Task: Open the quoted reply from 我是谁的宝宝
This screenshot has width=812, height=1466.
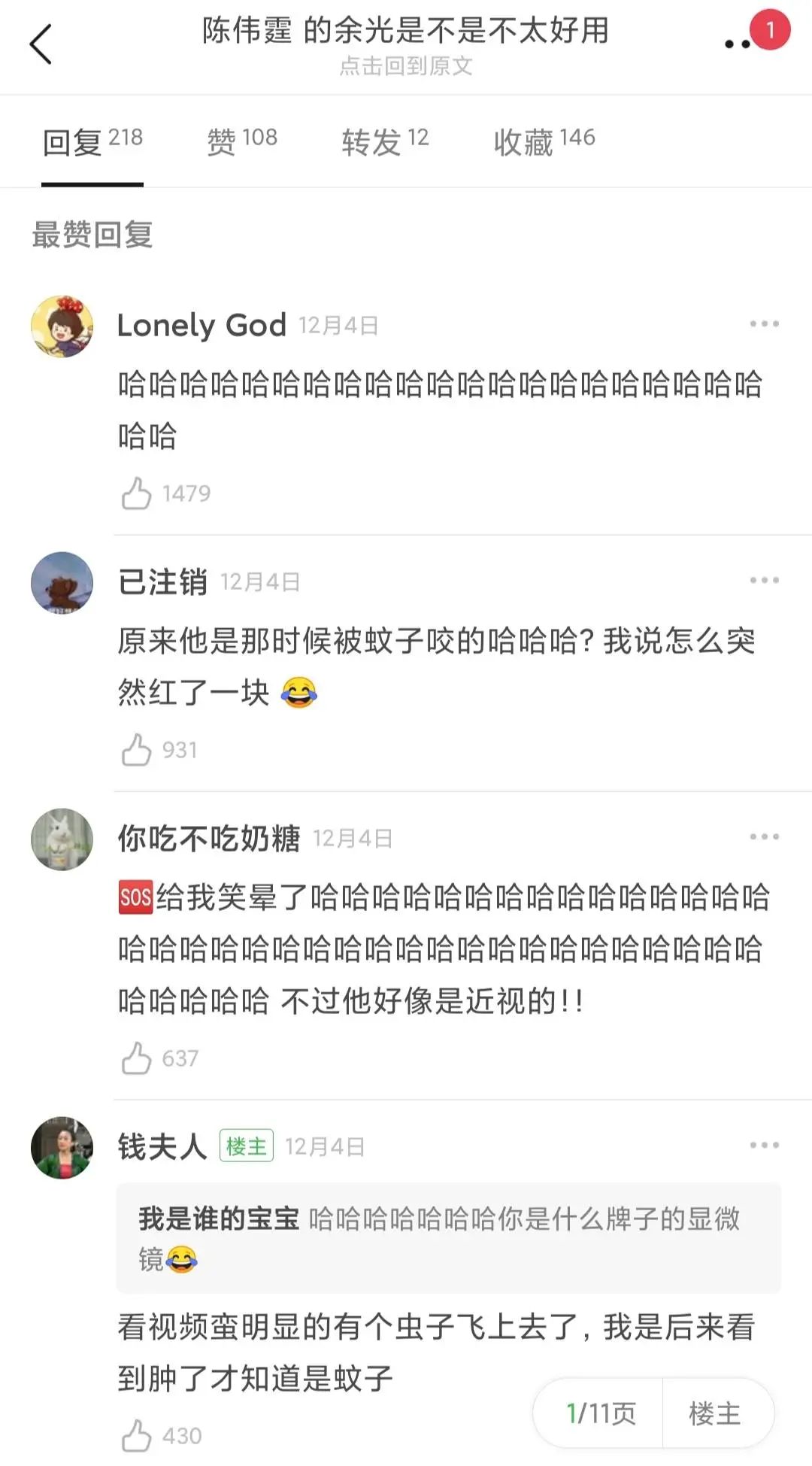Action: click(448, 1238)
